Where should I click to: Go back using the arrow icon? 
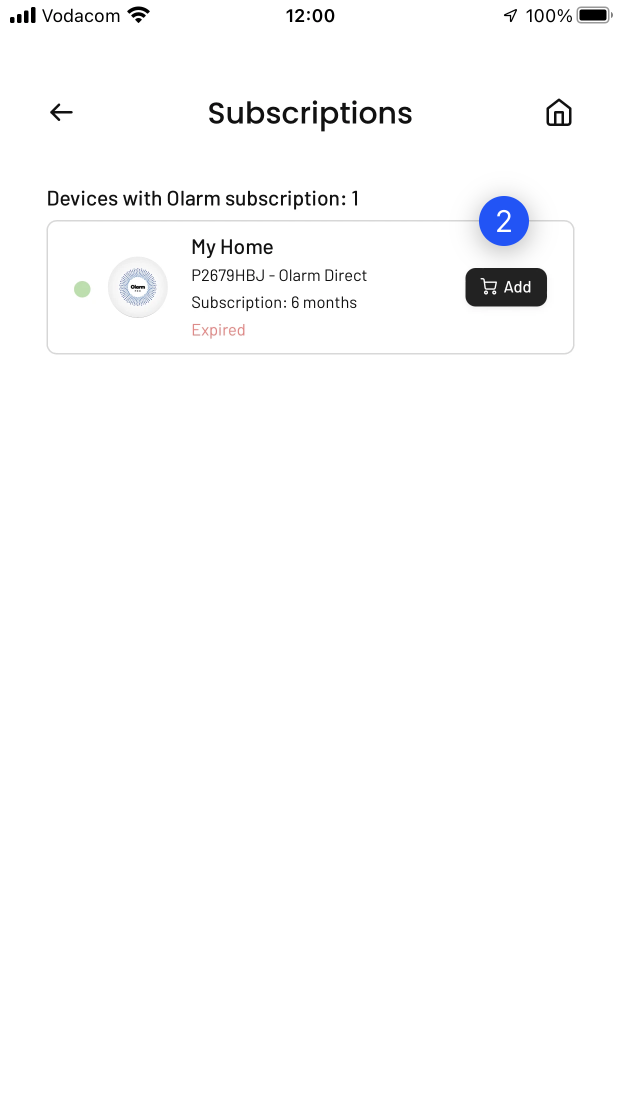pos(61,112)
